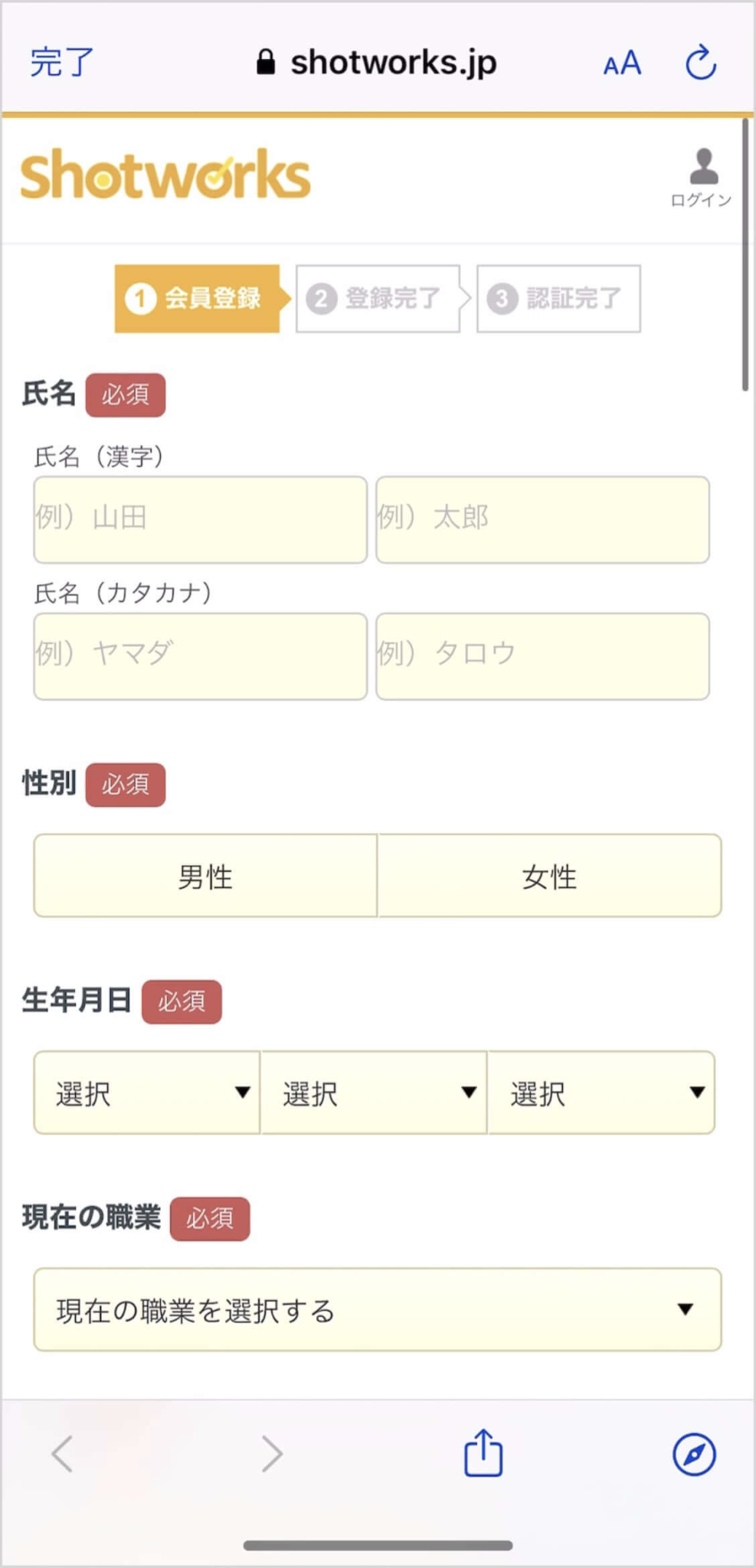Tap 完了 to dismiss the browser
756x1568 pixels.
60,63
